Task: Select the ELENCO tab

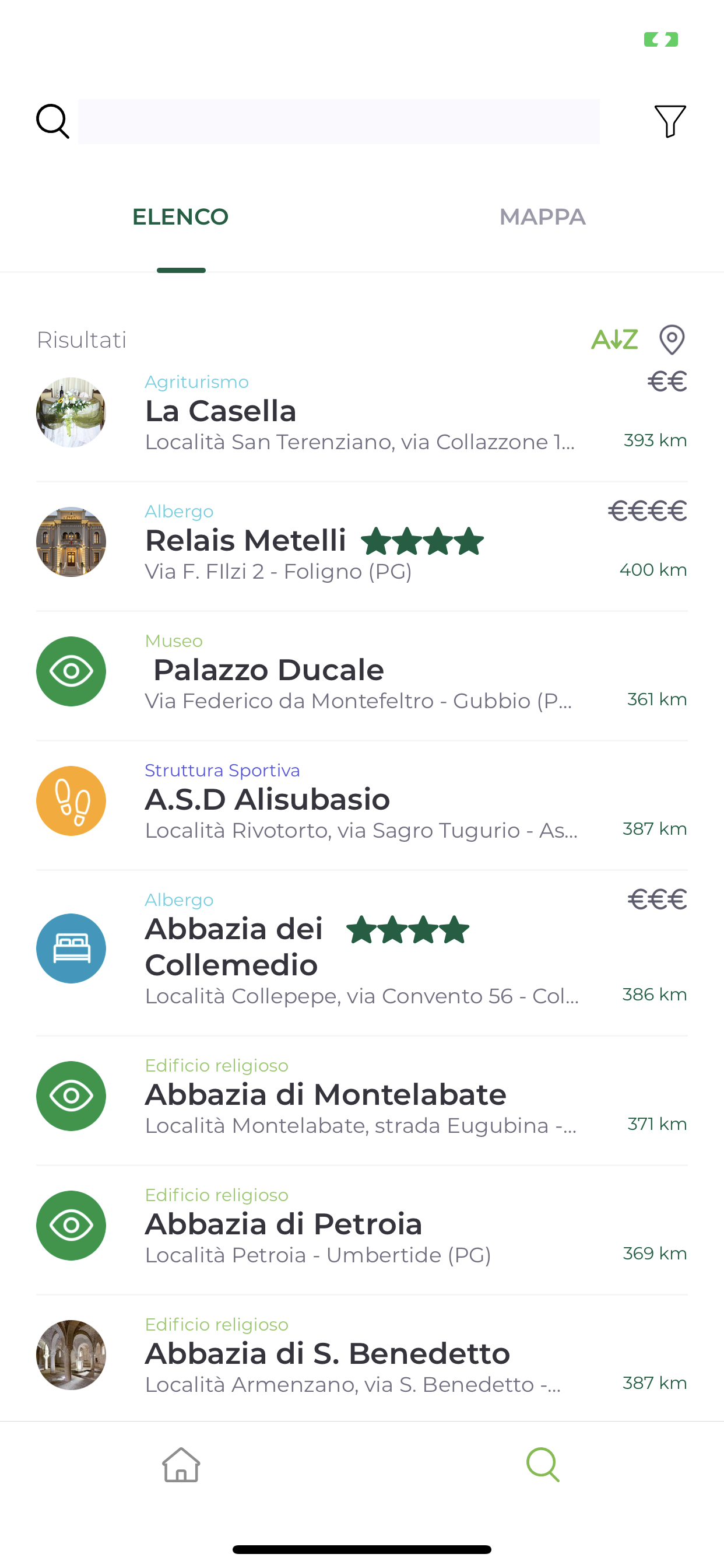Action: [181, 216]
